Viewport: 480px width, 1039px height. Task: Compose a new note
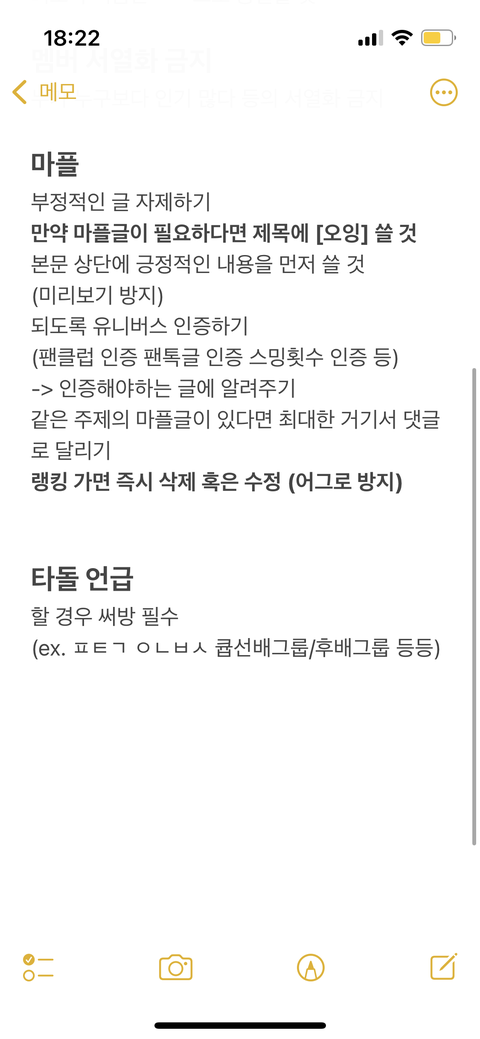point(444,967)
